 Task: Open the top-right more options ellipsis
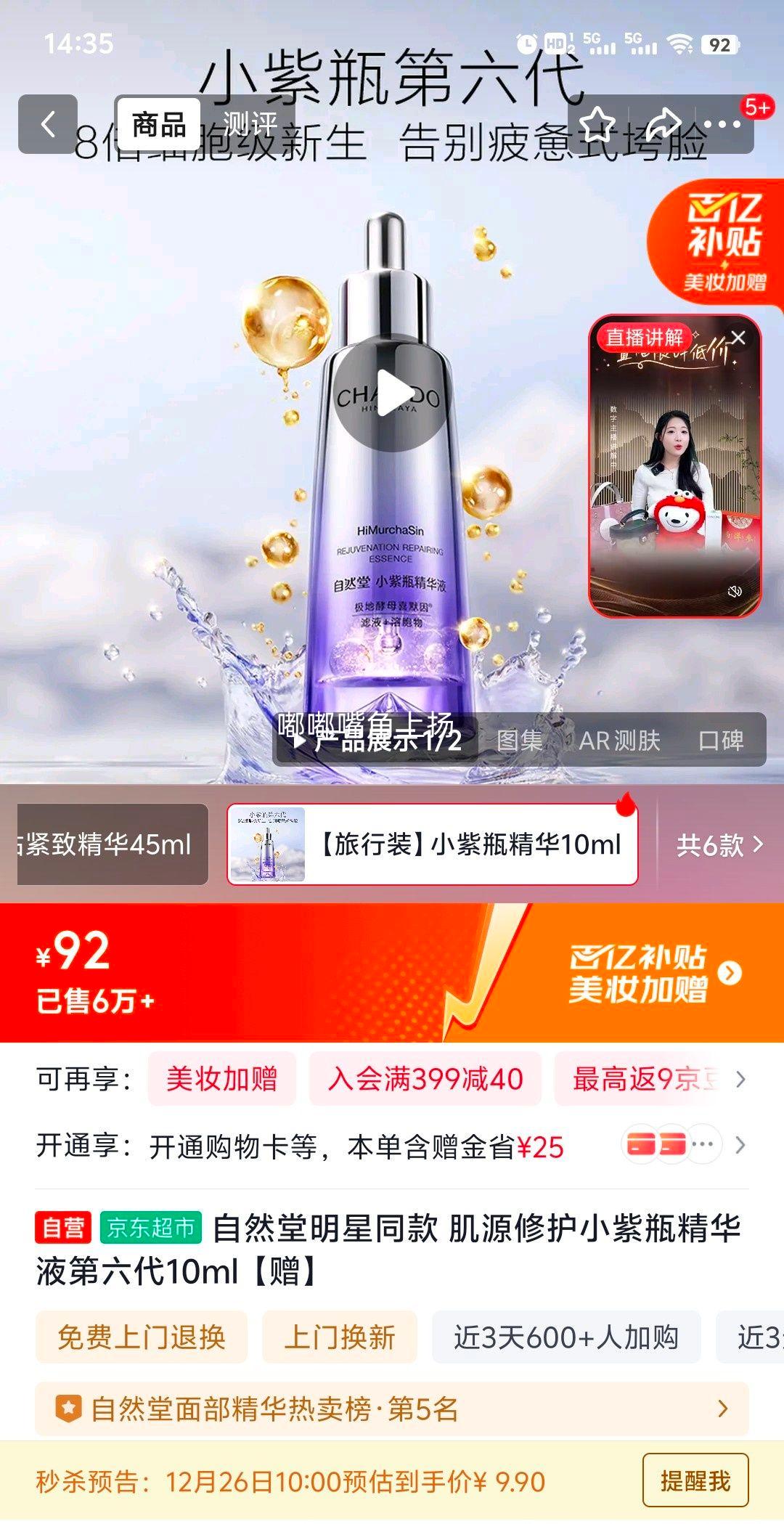[x=723, y=125]
